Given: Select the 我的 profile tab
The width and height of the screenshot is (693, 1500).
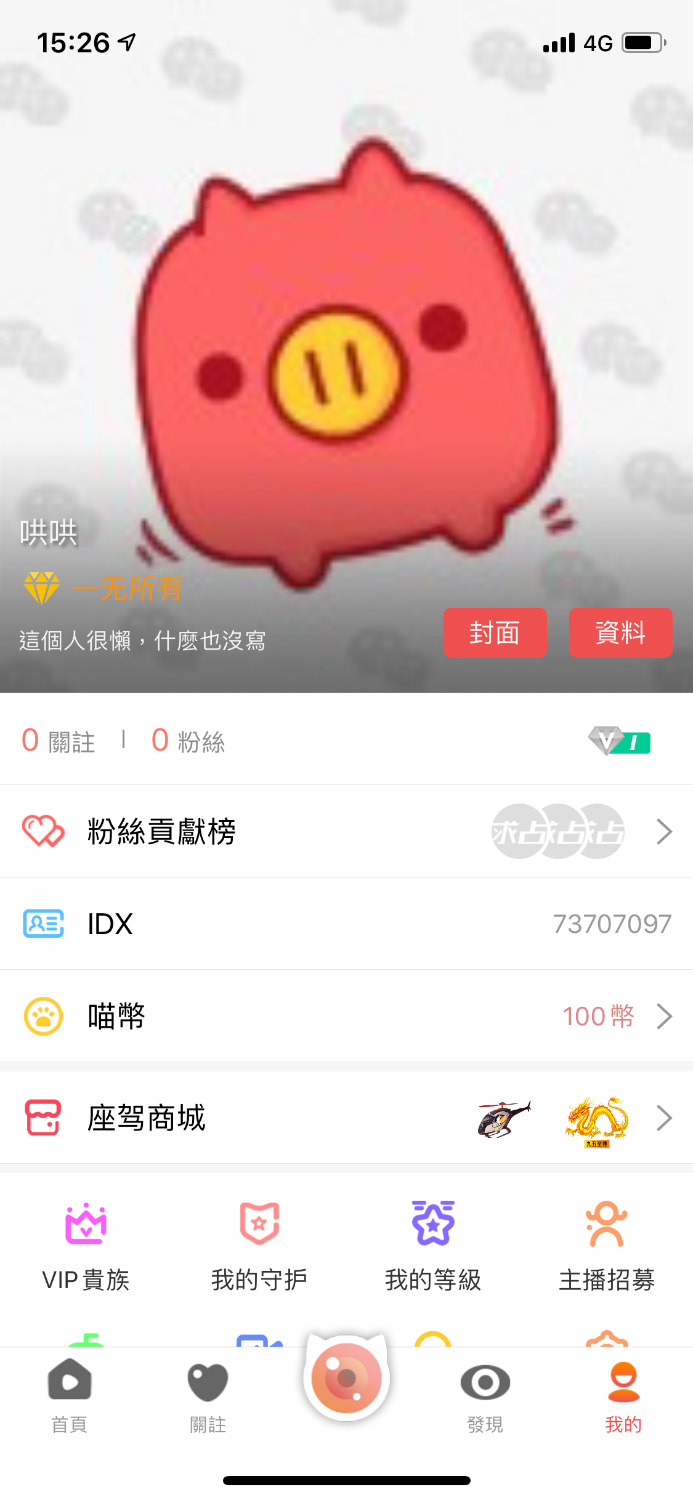Looking at the screenshot, I should click(x=623, y=1397).
